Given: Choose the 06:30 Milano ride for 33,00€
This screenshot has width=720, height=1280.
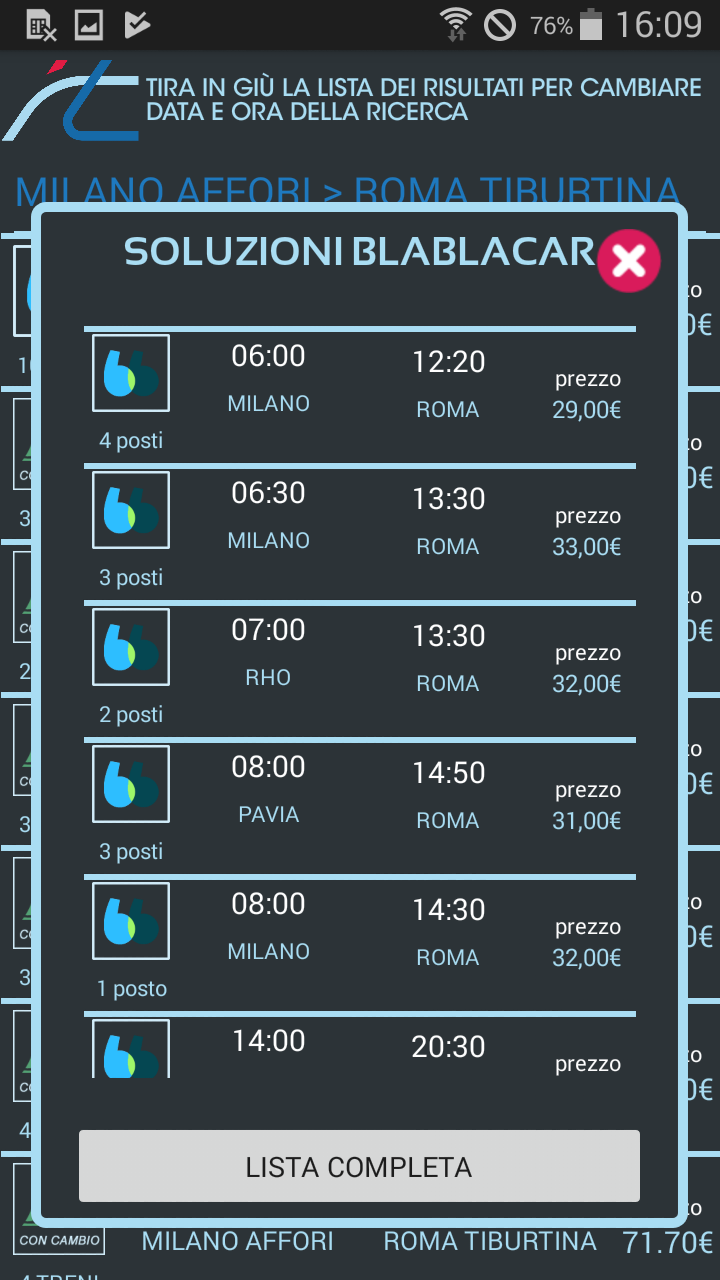Looking at the screenshot, I should 360,533.
